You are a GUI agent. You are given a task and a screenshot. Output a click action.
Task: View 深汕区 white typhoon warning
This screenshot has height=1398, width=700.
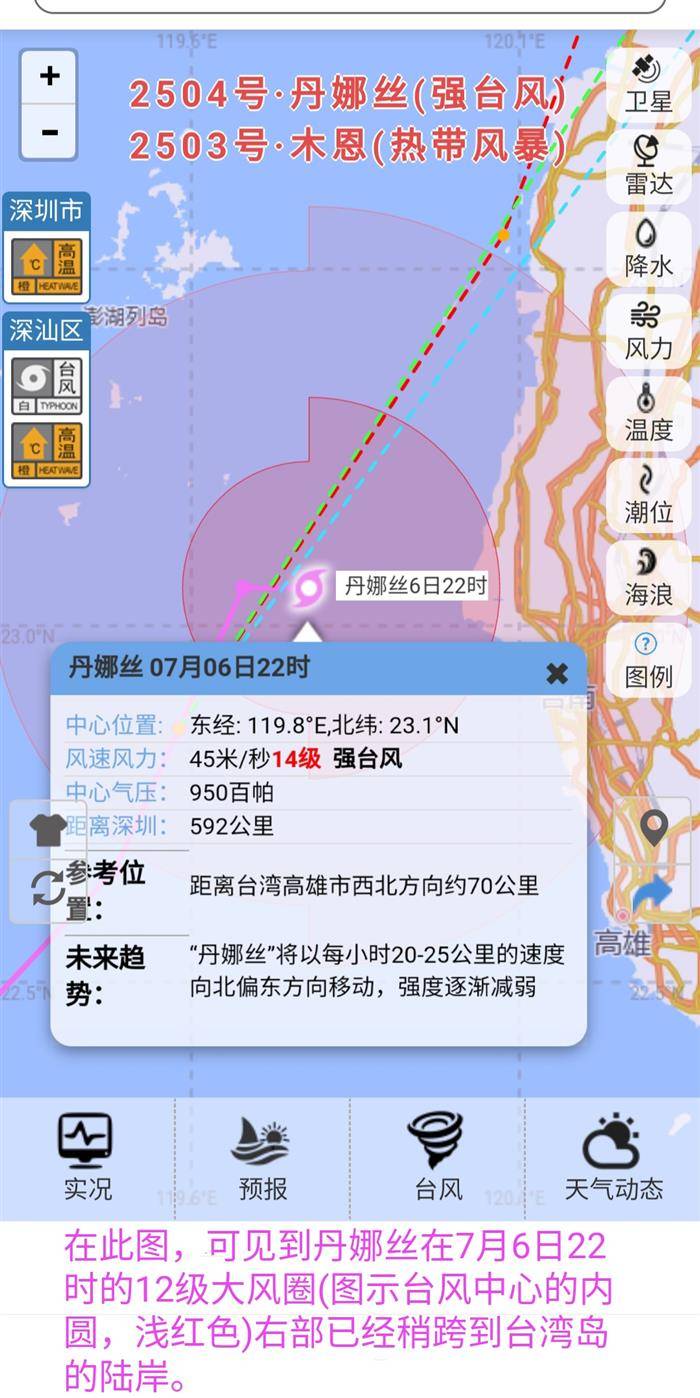[47, 386]
